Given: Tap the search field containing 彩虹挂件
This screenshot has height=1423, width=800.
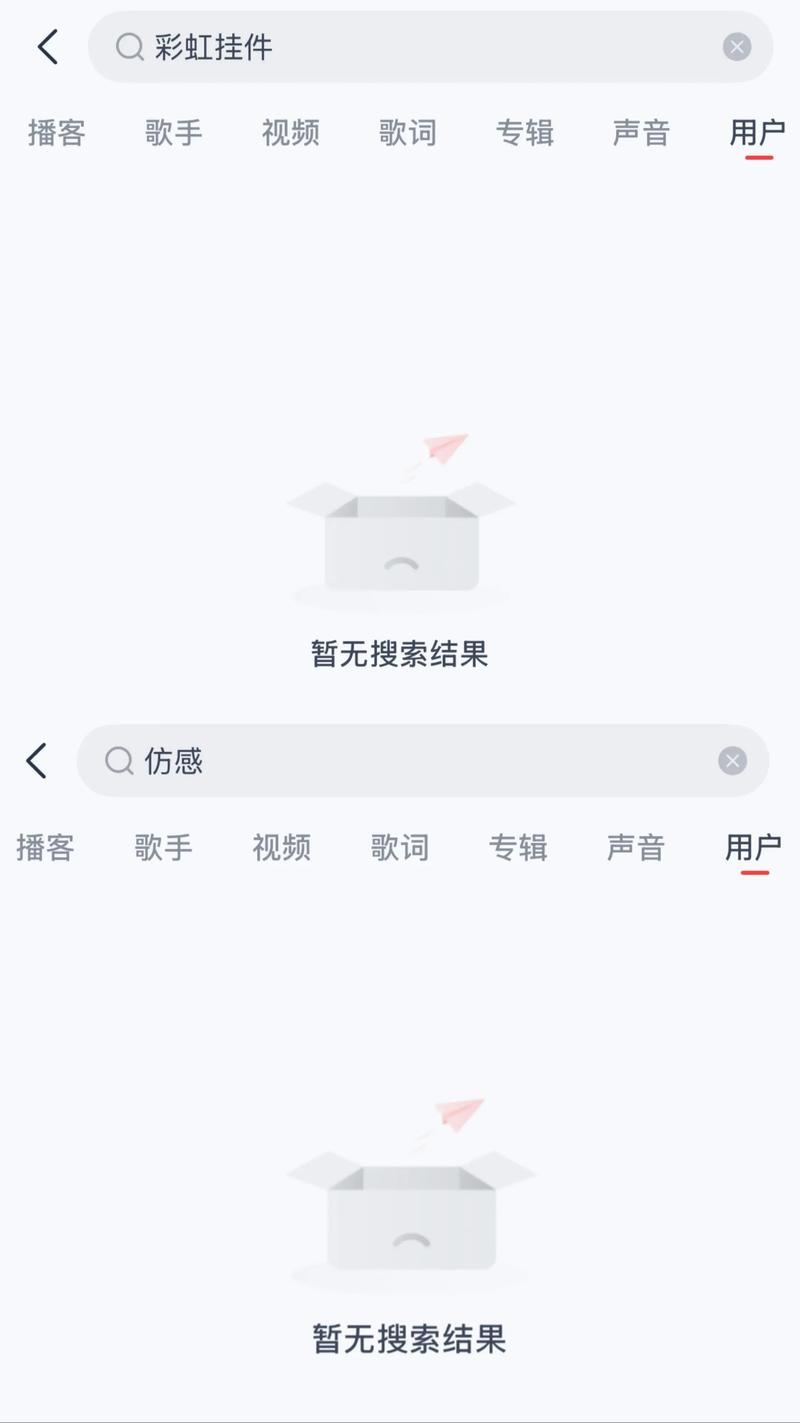Looking at the screenshot, I should [x=350, y=47].
